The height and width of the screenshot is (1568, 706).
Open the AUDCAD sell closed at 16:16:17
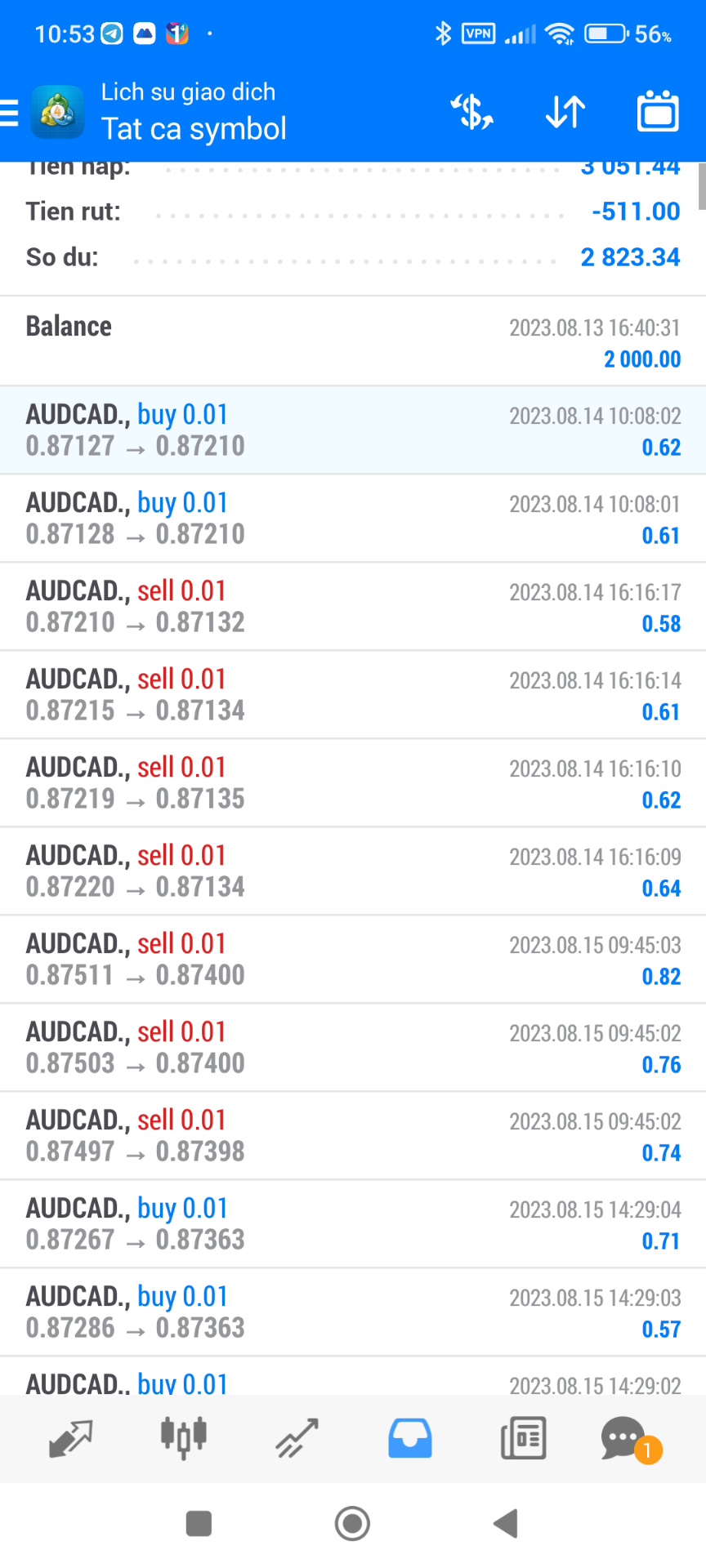[353, 607]
